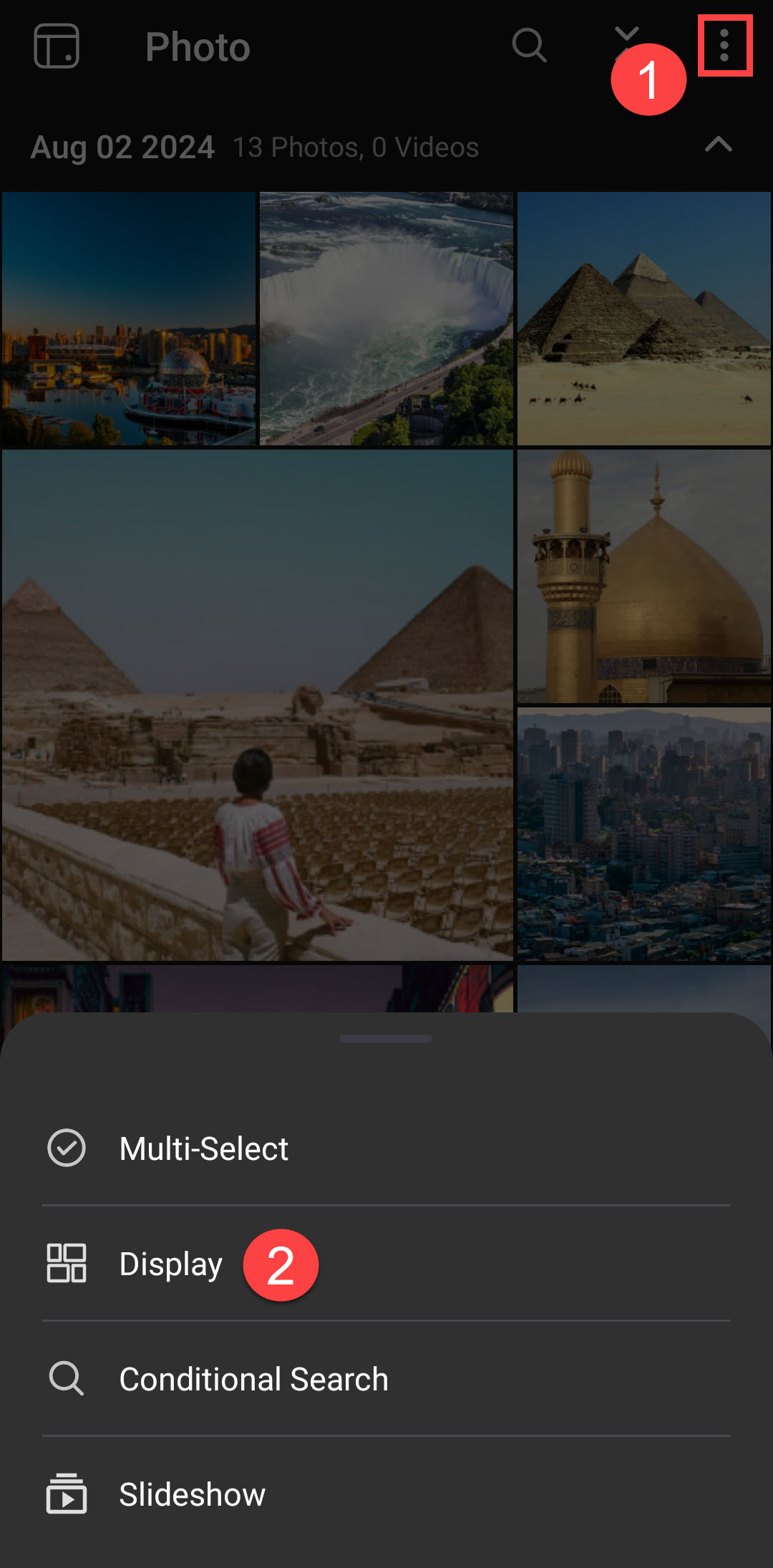Start a Slideshow
The image size is (773, 1568).
tap(192, 1494)
